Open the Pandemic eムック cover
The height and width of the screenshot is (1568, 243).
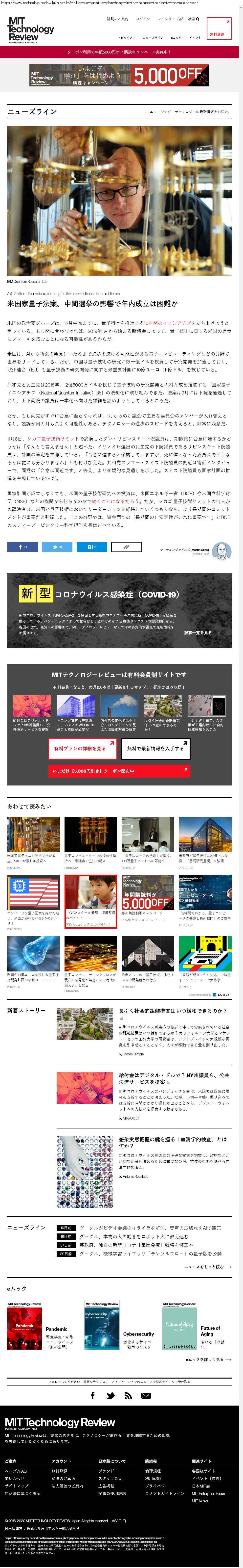click(24, 1328)
